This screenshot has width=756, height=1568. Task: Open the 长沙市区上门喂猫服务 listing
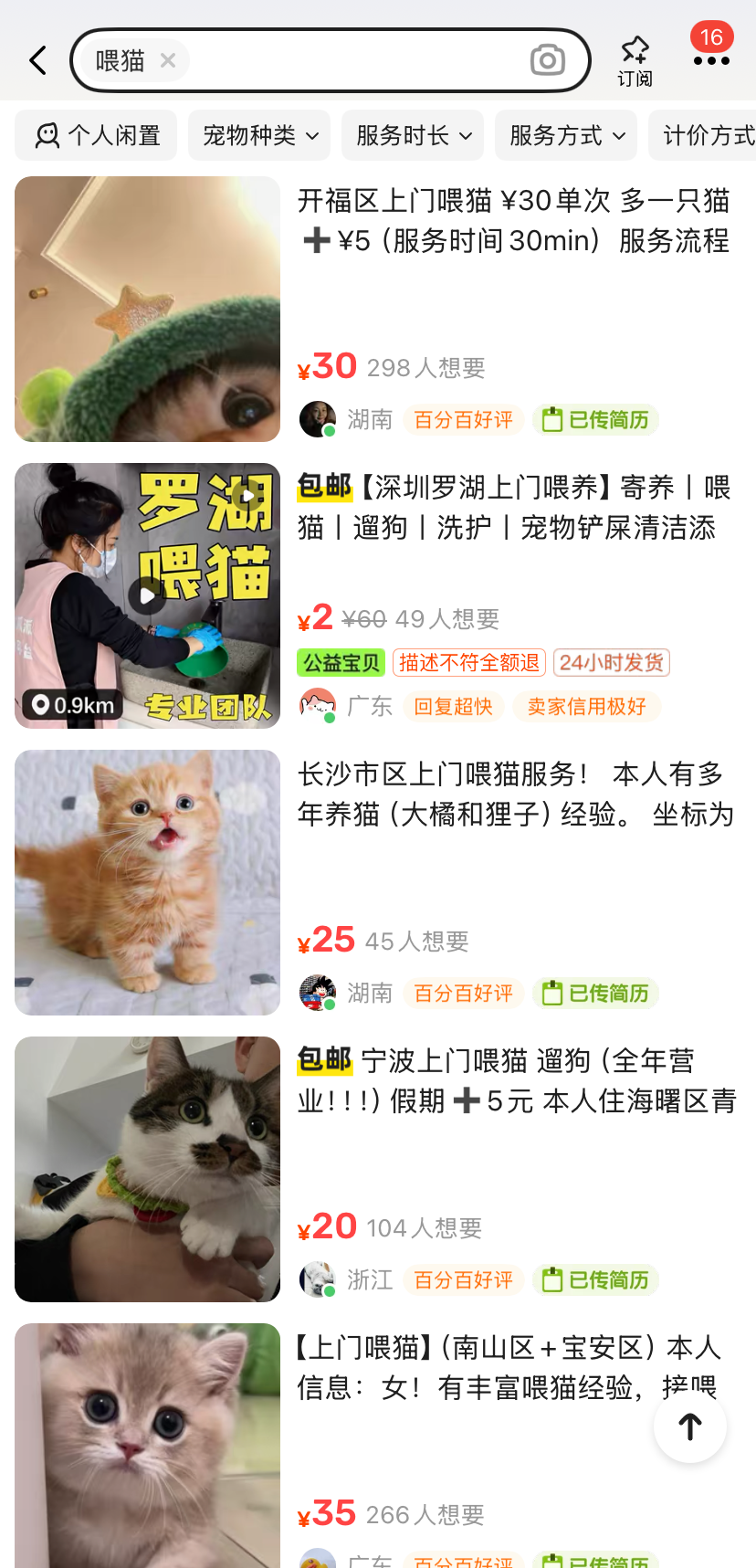click(513, 795)
